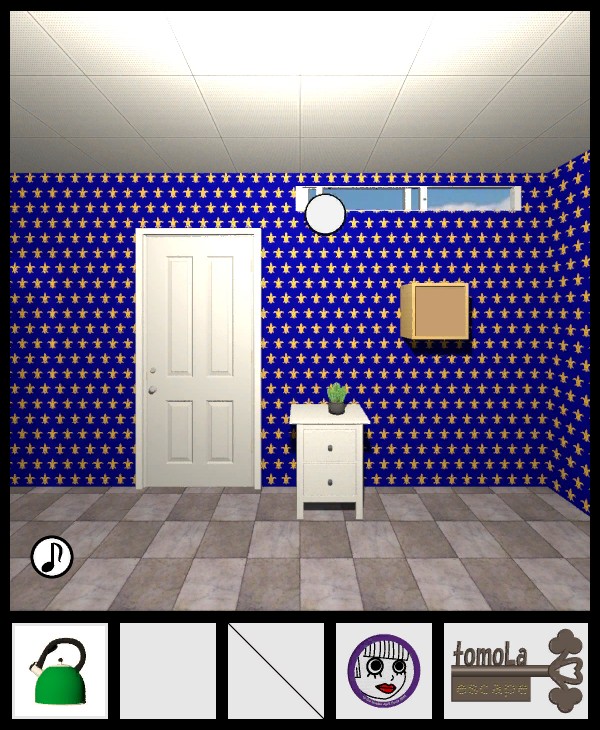Open the tomoLa key banner
This screenshot has height=730, width=600.
516,671
